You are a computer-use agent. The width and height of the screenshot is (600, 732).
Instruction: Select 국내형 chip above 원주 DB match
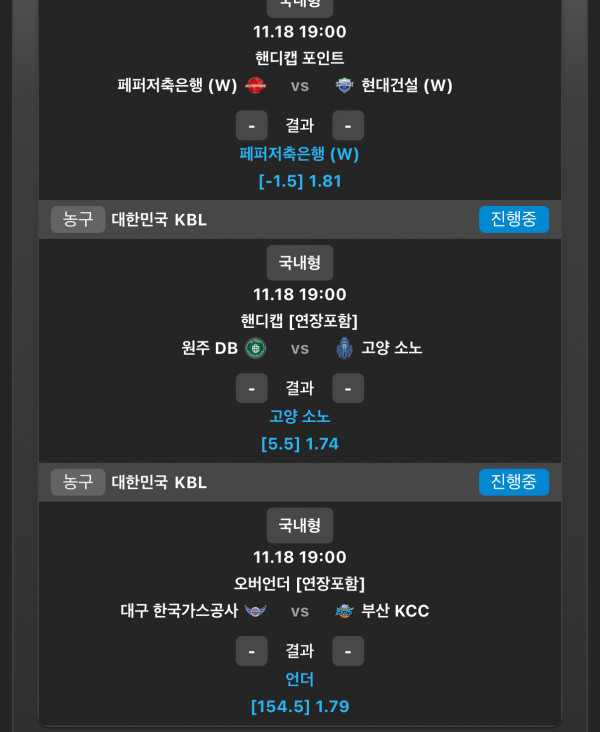pyautogui.click(x=299, y=263)
